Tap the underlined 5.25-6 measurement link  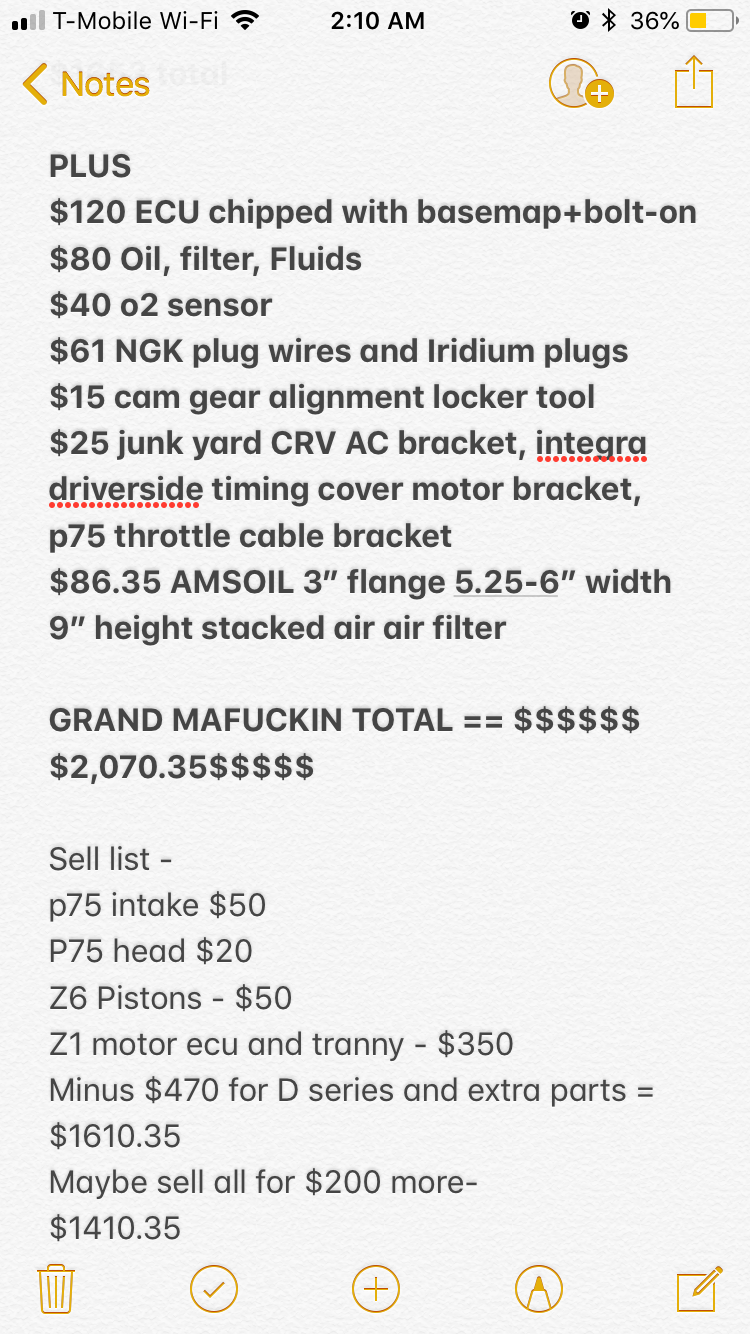[x=506, y=582]
